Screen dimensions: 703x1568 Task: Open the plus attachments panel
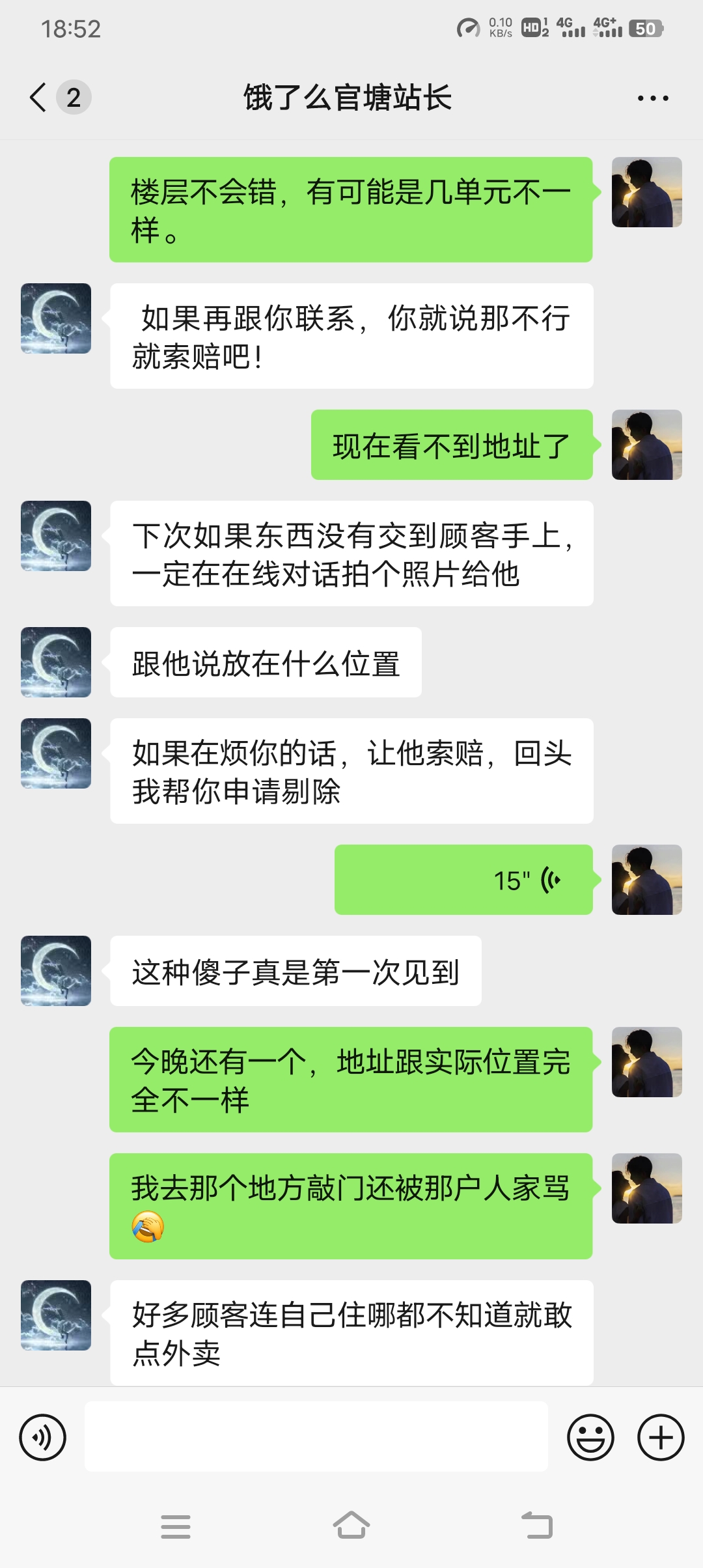661,1437
